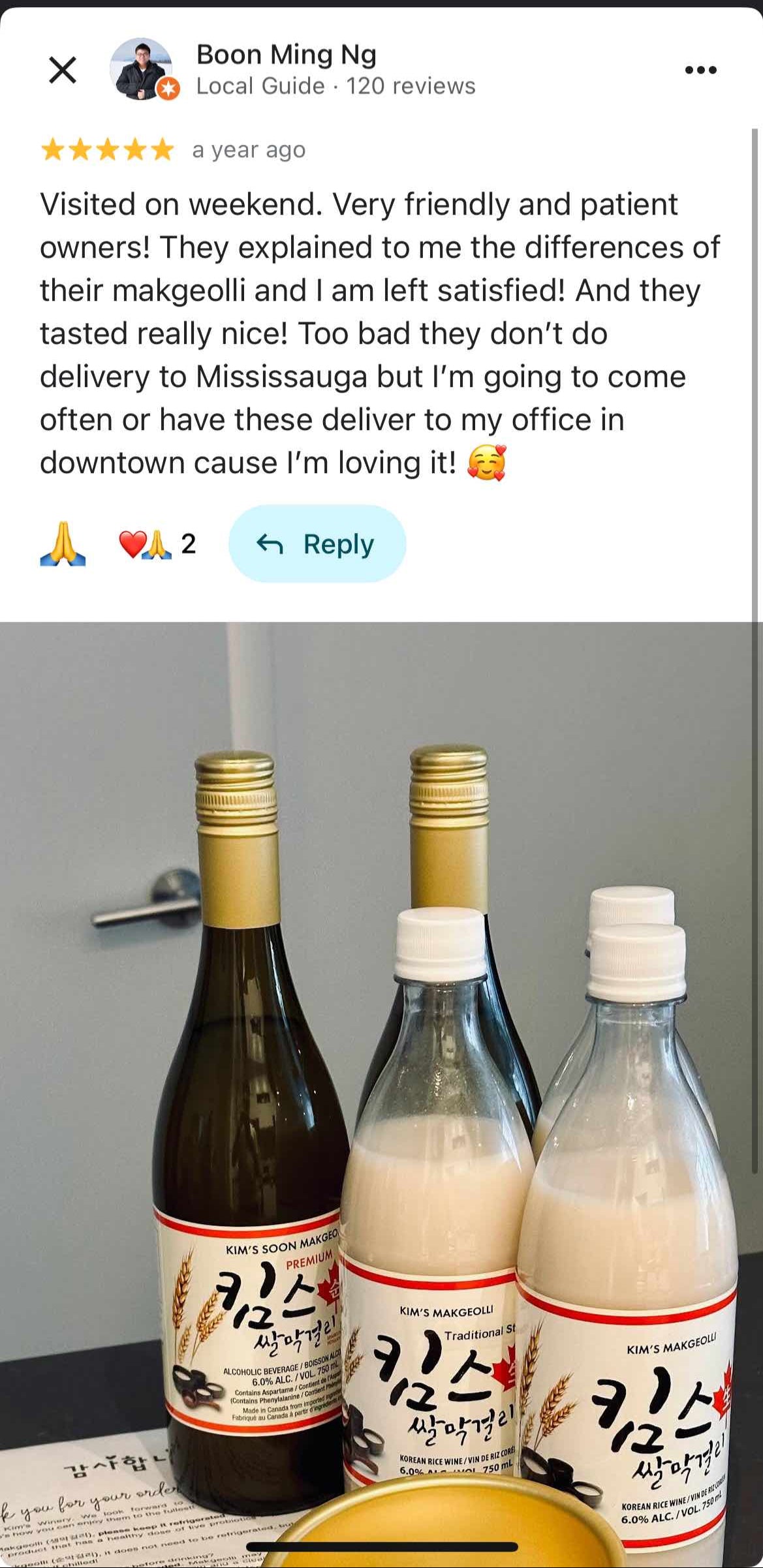
Task: React with the praying hands emoji
Action: pyautogui.click(x=63, y=544)
